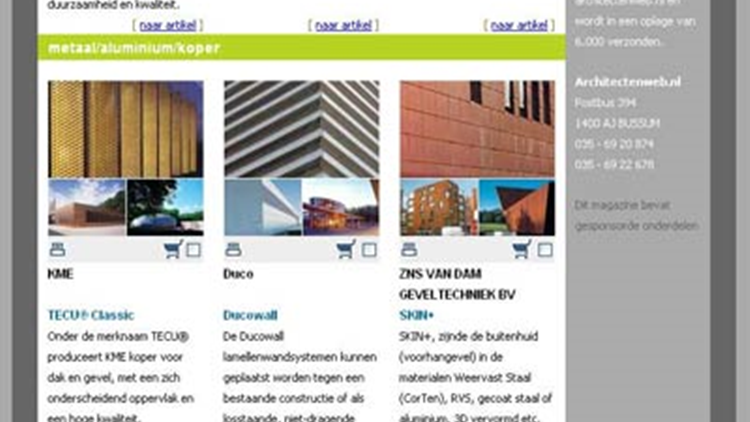Image resolution: width=750 pixels, height=422 pixels.
Task: Open the SKIN+ product link
Action: point(420,315)
